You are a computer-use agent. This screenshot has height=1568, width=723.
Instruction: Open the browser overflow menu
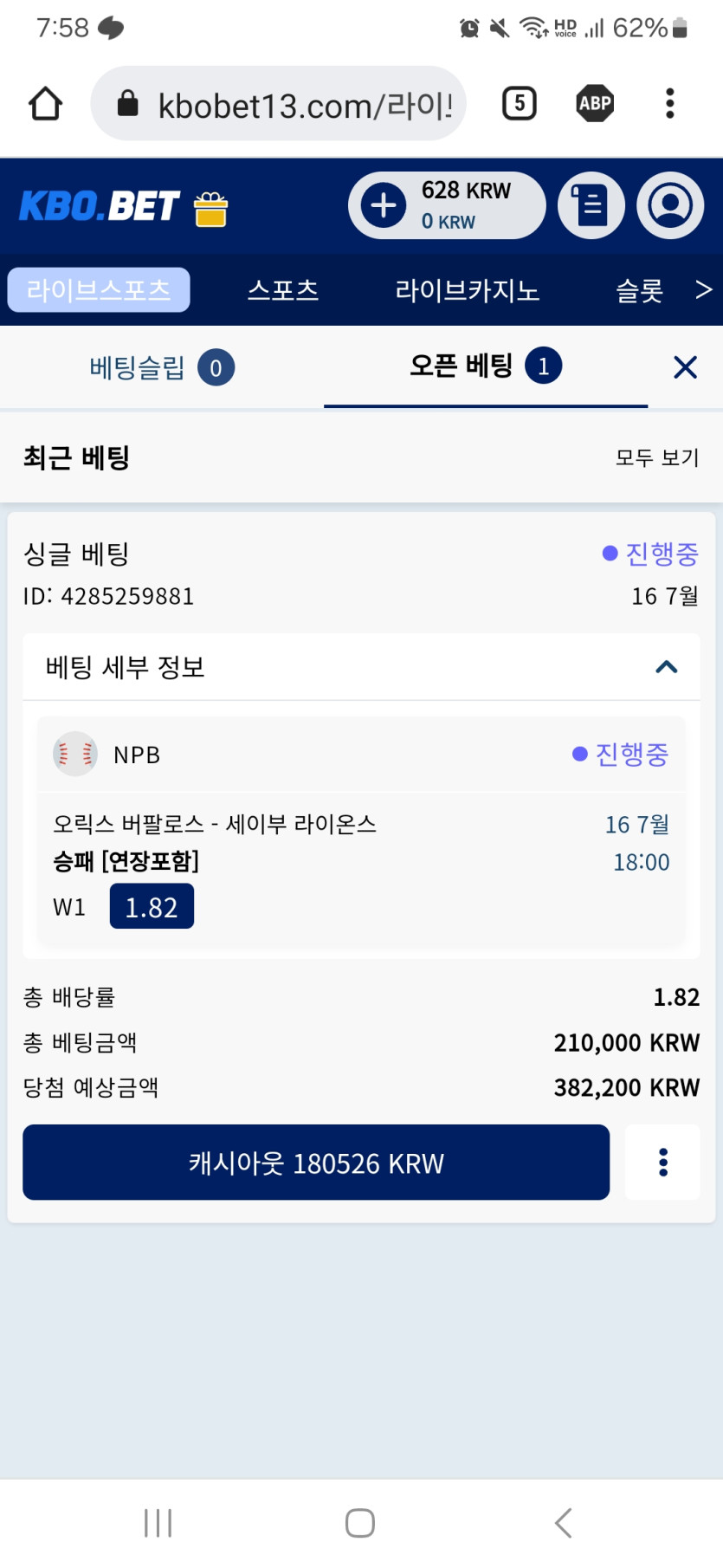point(669,104)
